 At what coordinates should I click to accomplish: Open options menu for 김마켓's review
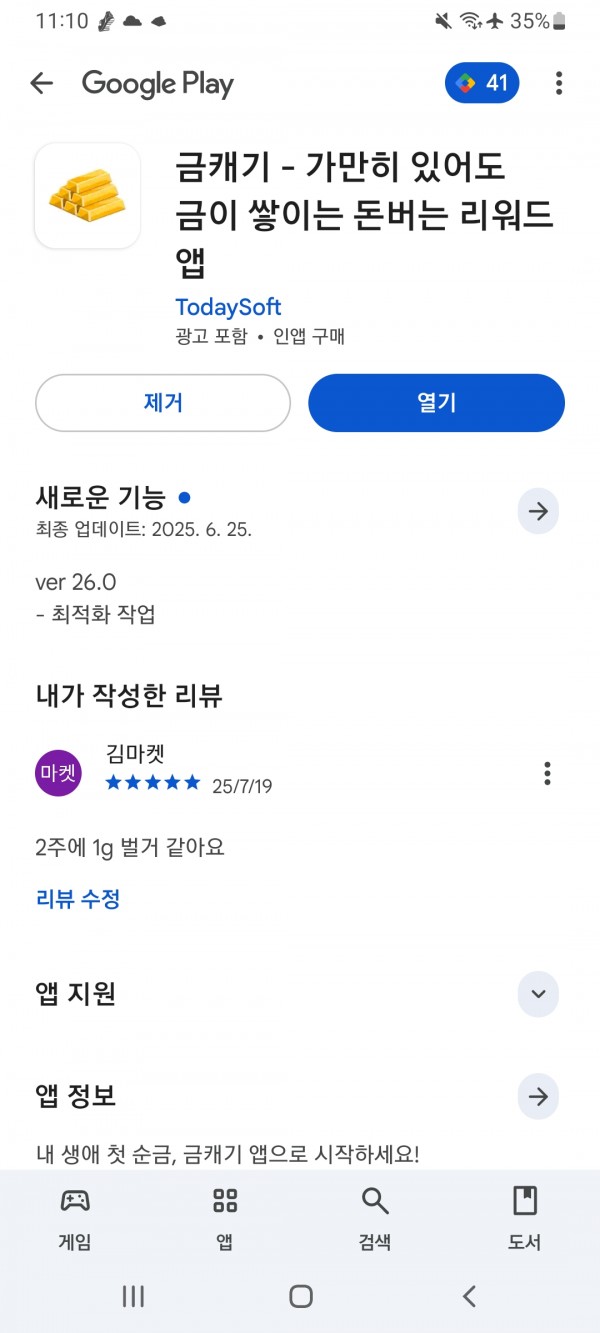(x=547, y=773)
